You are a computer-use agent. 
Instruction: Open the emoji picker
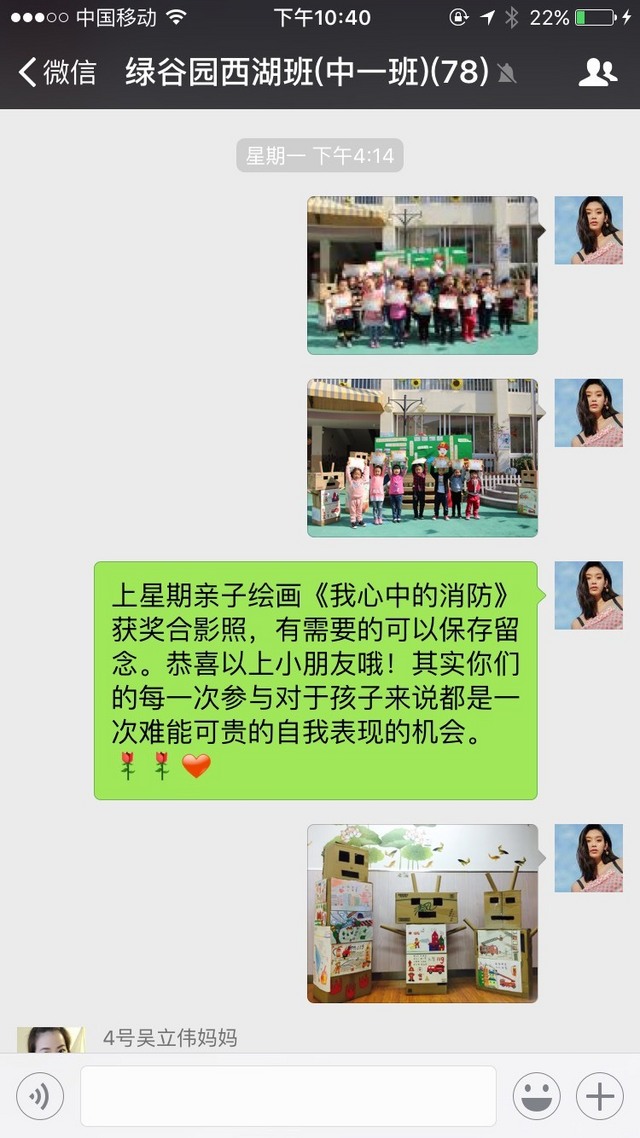point(536,1096)
